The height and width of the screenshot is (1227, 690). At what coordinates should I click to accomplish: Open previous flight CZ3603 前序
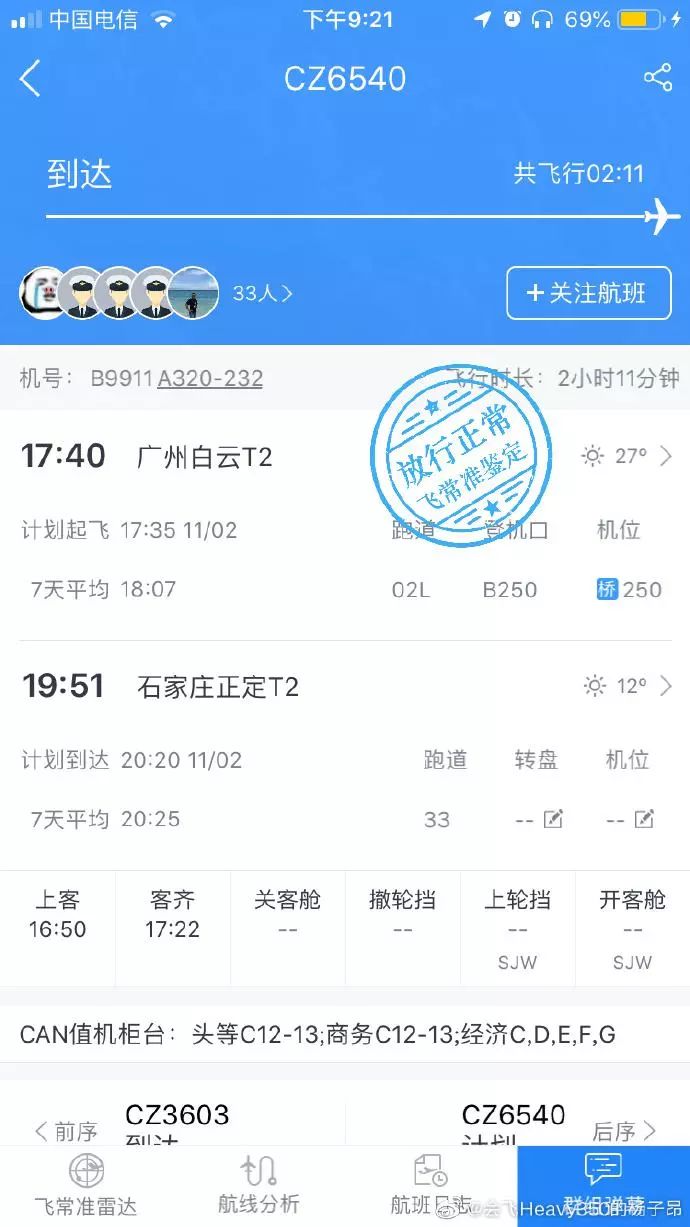(x=130, y=1125)
